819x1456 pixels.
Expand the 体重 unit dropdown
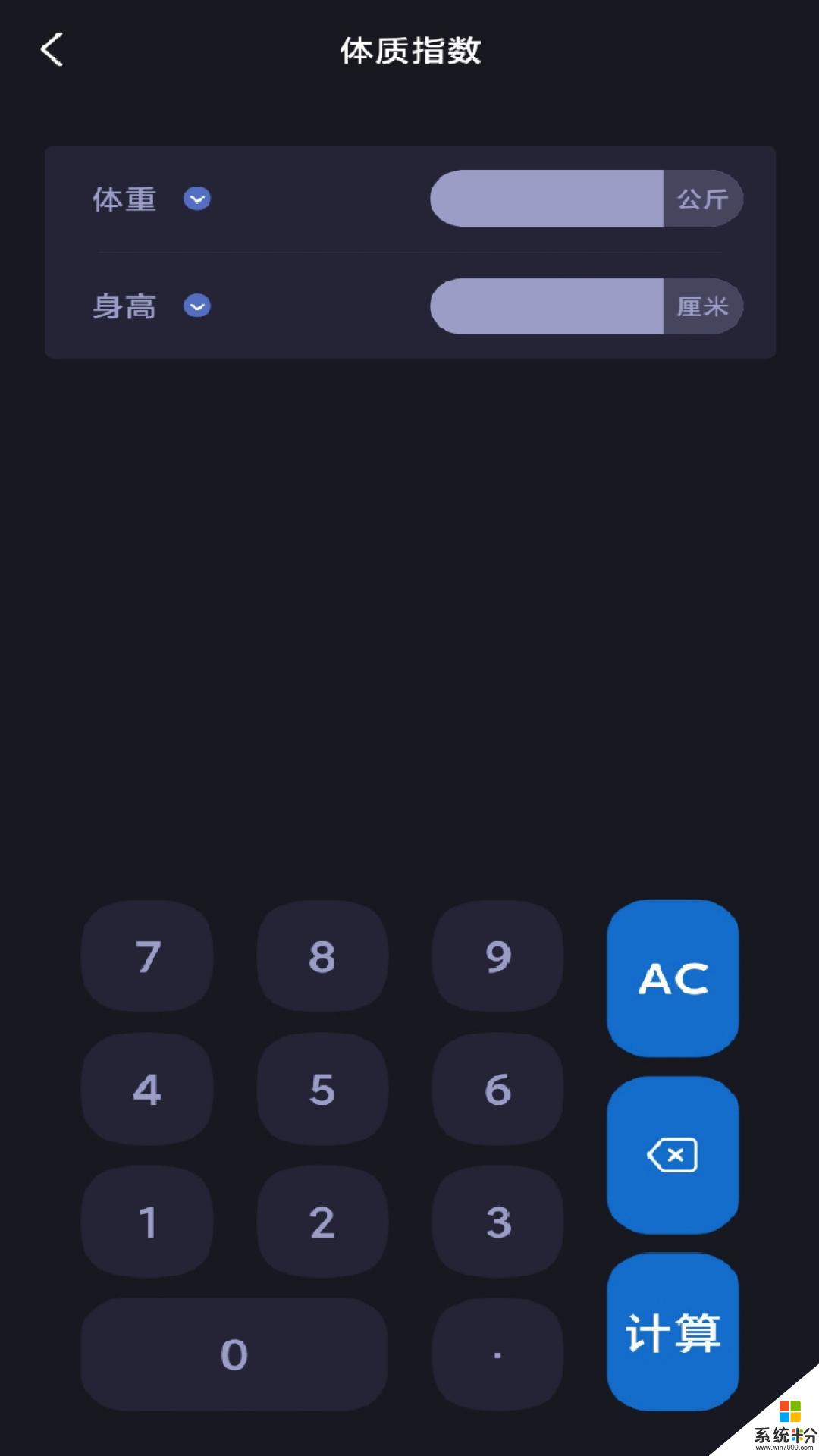pos(197,199)
